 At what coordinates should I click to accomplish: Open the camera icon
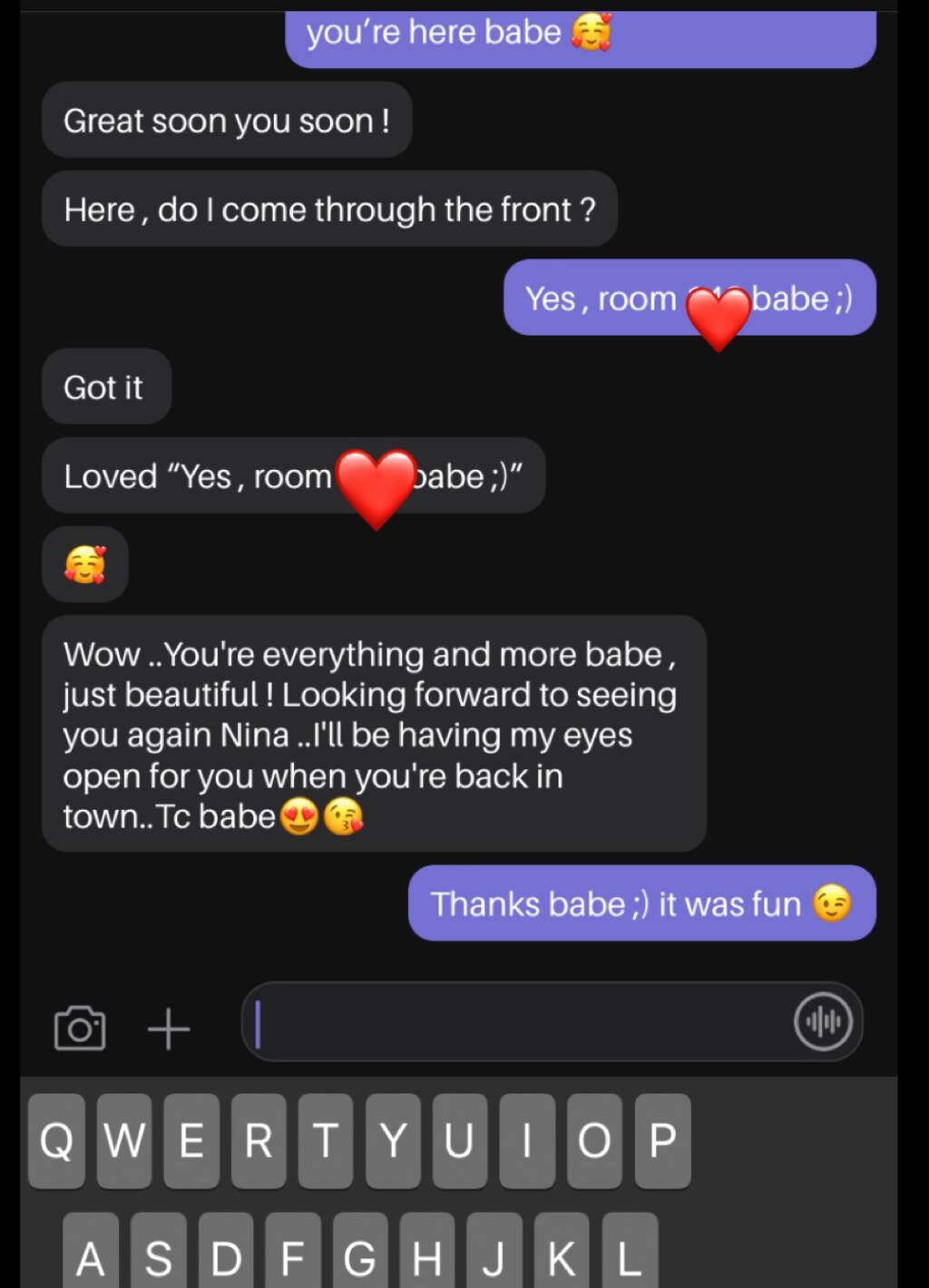(x=80, y=1028)
